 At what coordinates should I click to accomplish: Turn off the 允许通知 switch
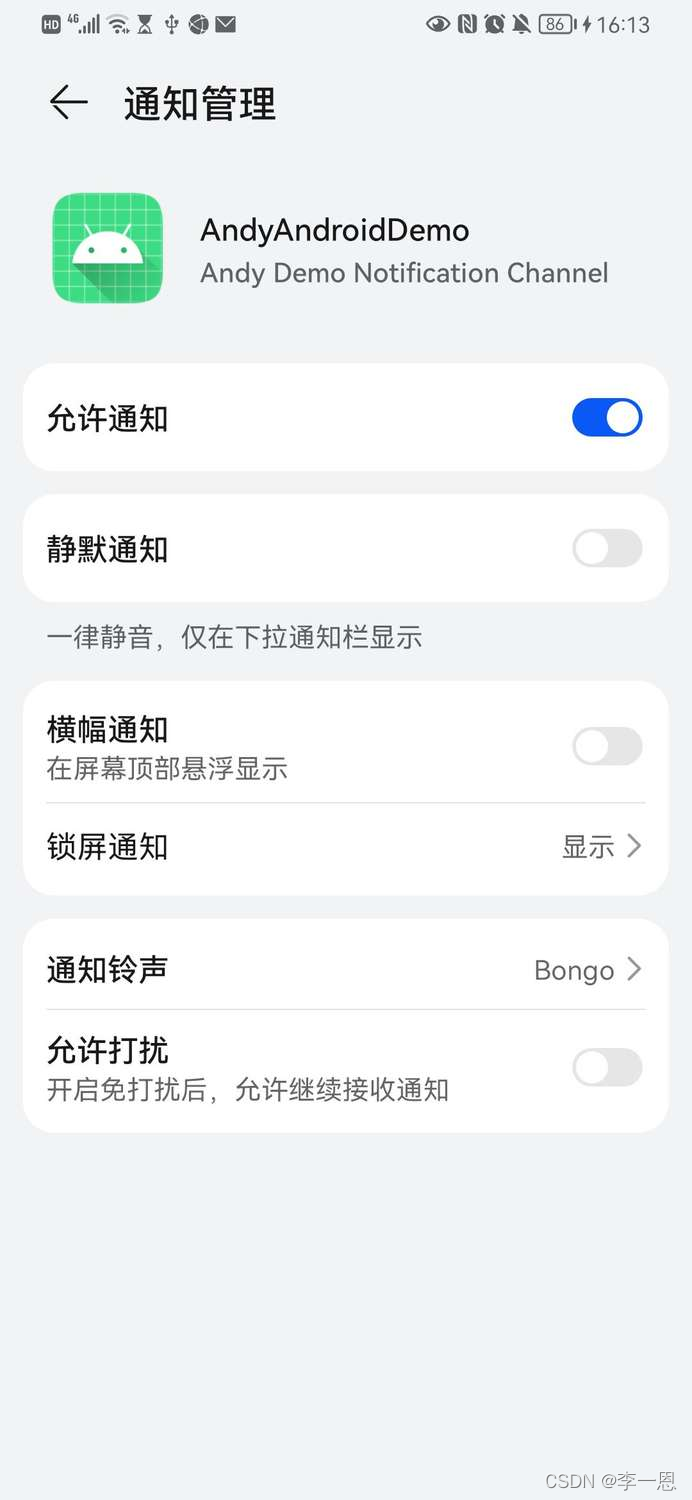pyautogui.click(x=606, y=418)
